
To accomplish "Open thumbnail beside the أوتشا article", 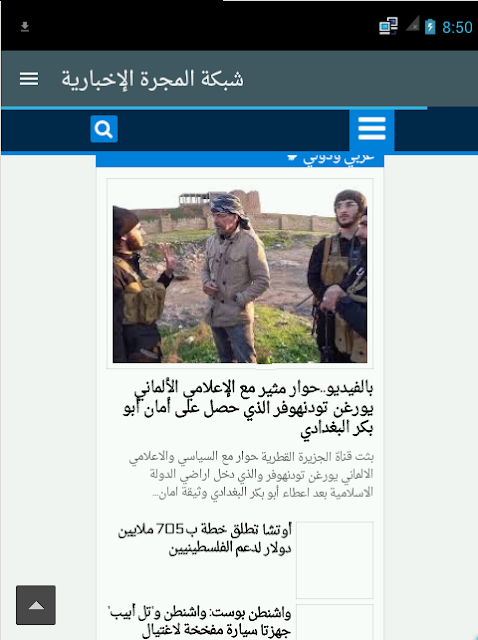I will (x=334, y=560).
